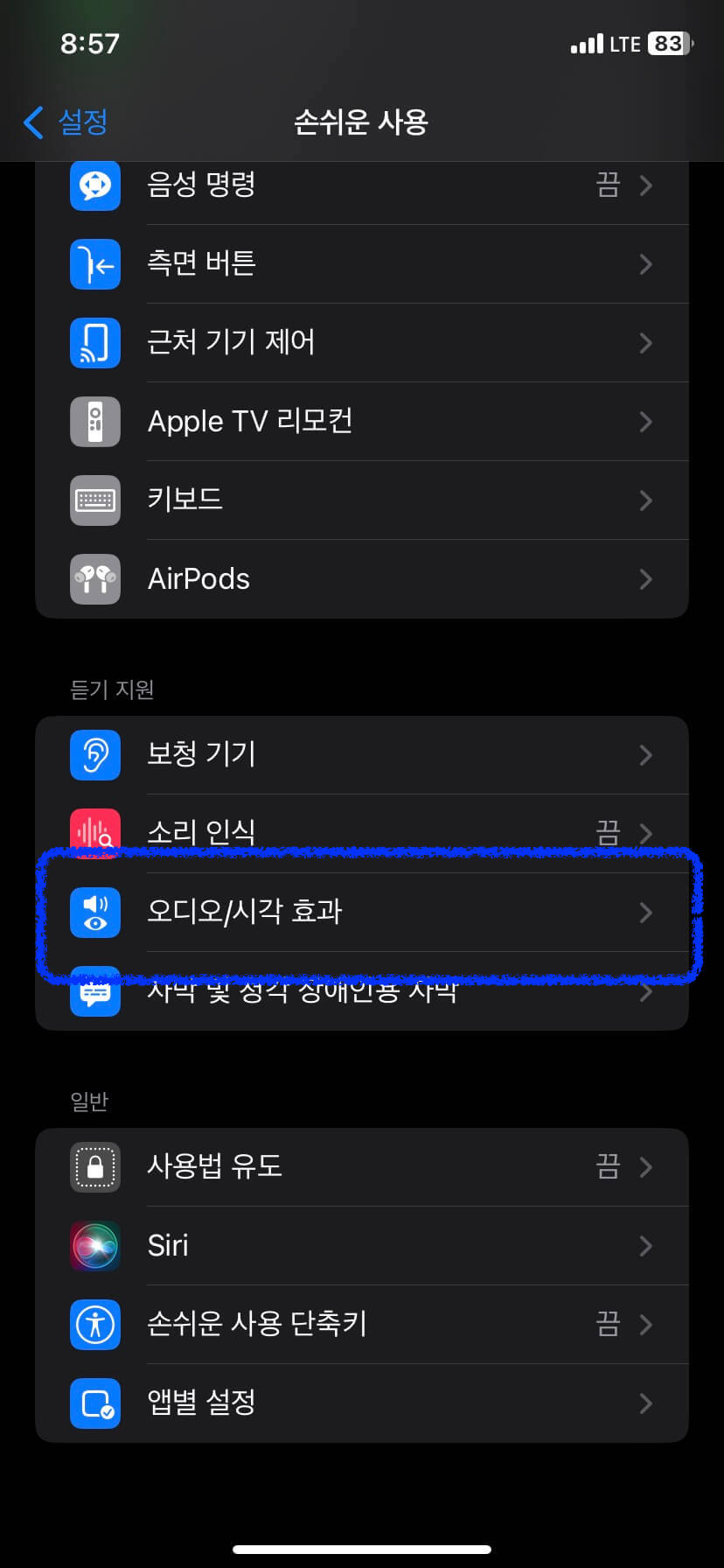Image resolution: width=724 pixels, height=1568 pixels.
Task: Select the 키보드 keyboard icon
Action: 94,500
